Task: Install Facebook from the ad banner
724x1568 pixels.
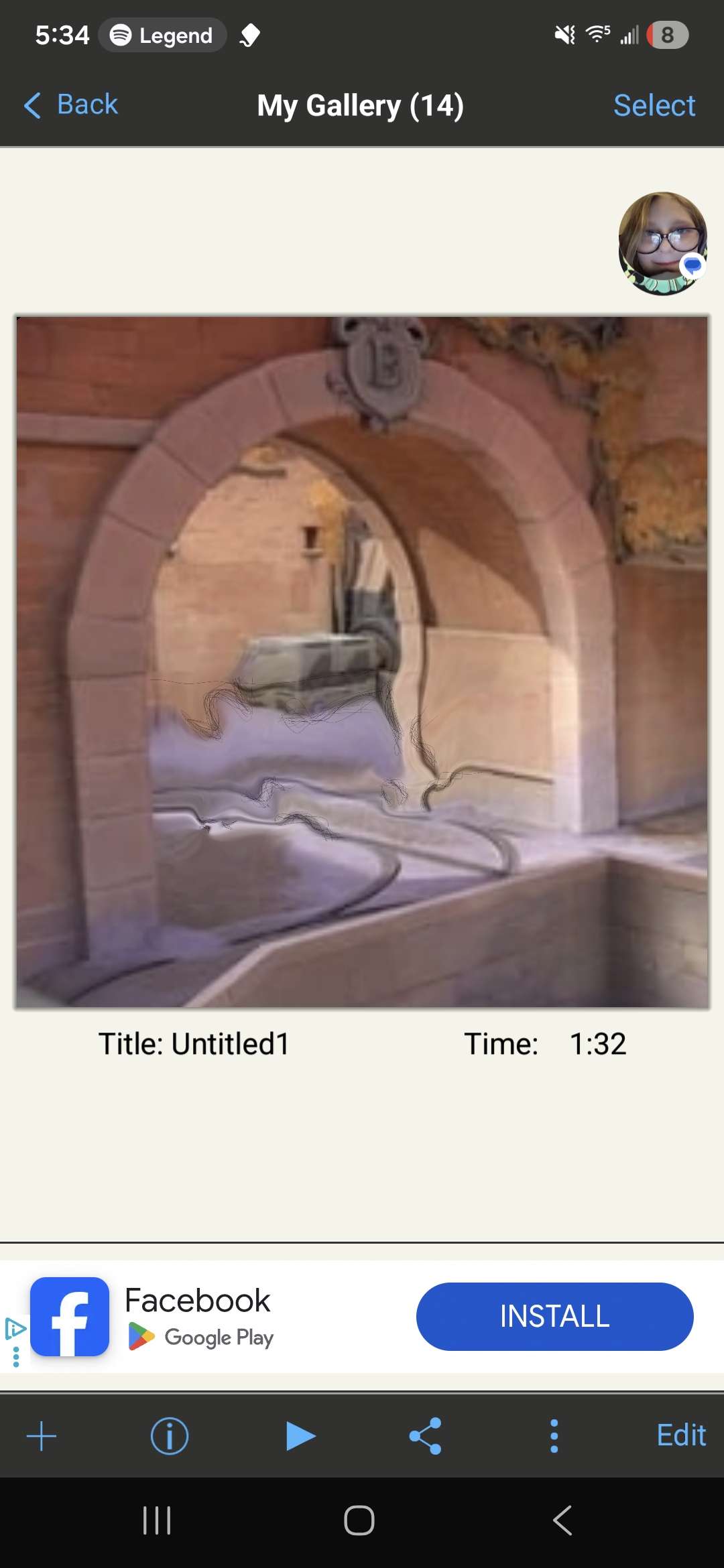Action: point(554,1316)
